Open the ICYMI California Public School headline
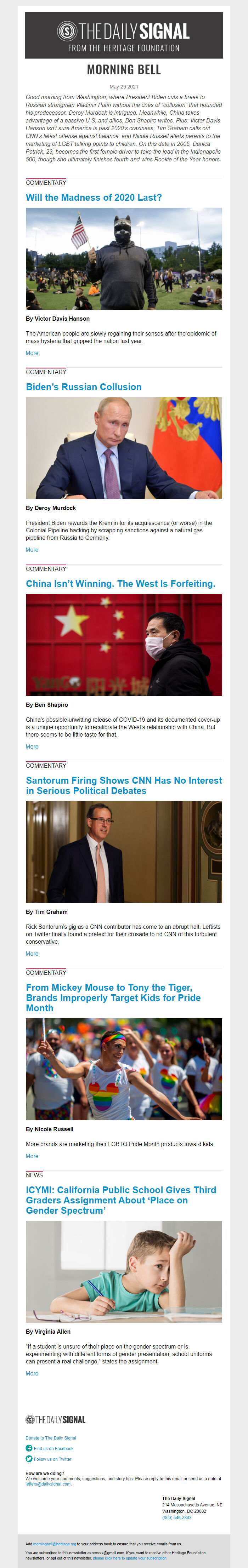Viewport: 248px width, 1568px height. (x=121, y=1200)
